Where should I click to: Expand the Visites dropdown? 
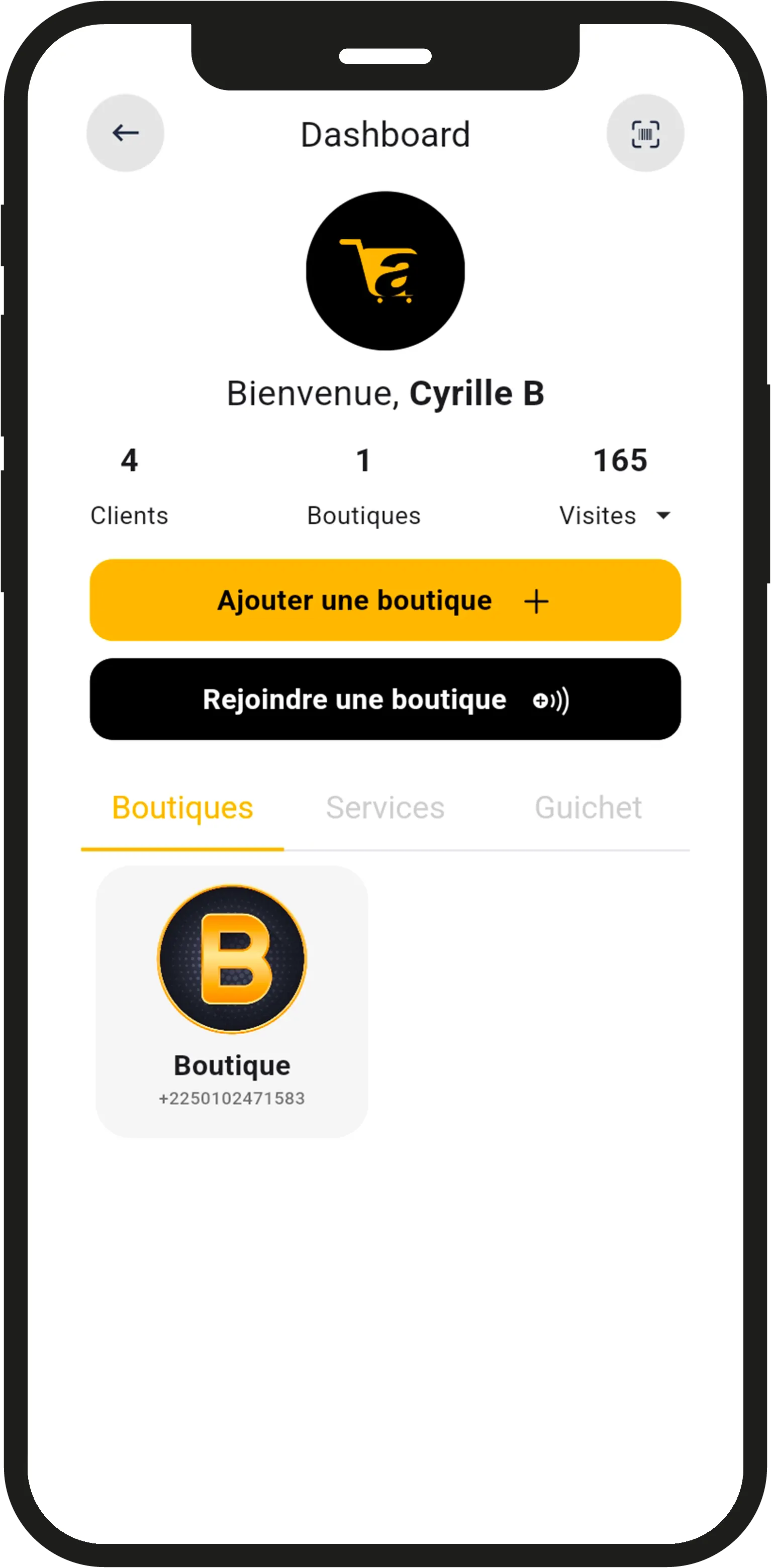coord(663,516)
